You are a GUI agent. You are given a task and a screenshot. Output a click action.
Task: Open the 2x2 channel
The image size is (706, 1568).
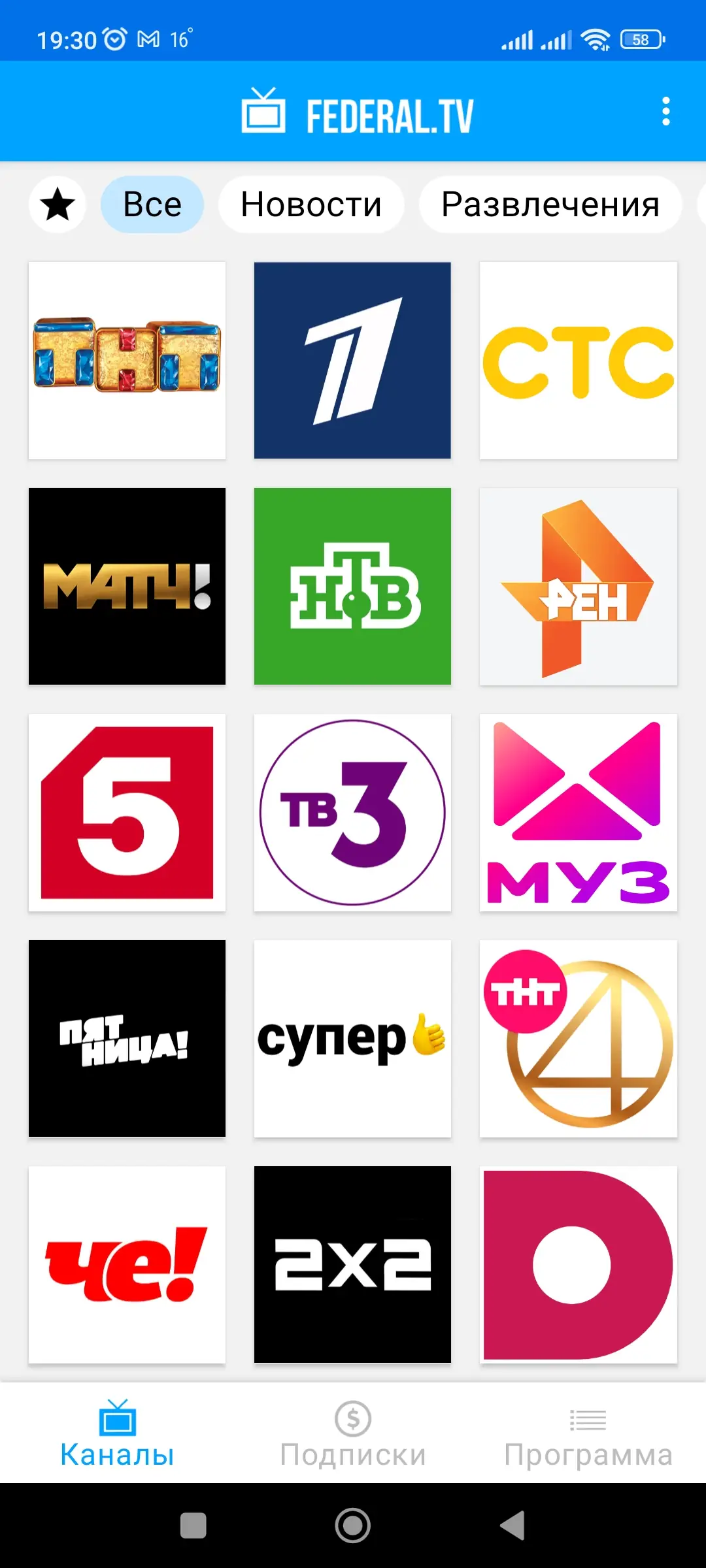coord(352,1264)
